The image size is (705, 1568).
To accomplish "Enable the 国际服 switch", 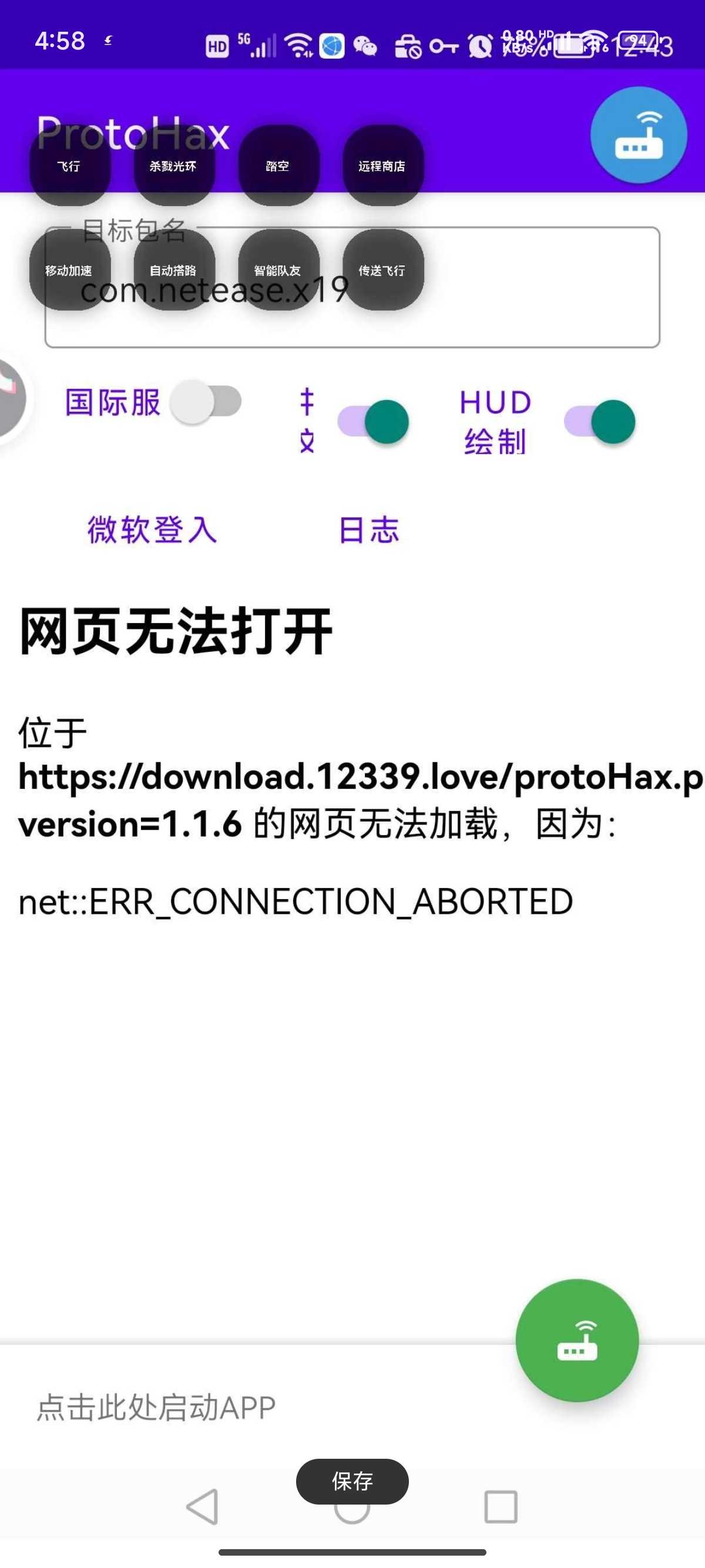I will coord(206,402).
